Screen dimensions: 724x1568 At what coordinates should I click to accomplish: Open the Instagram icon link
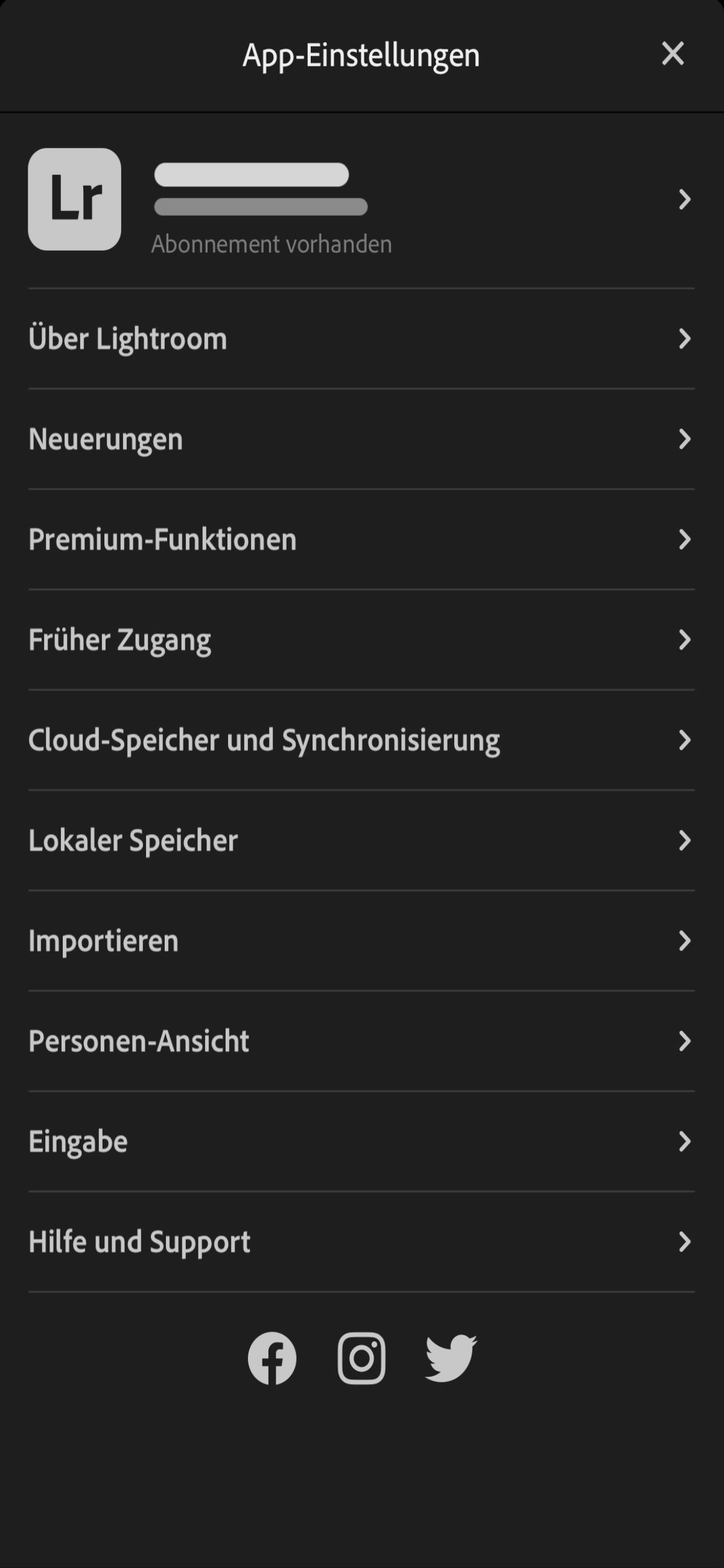click(361, 1359)
